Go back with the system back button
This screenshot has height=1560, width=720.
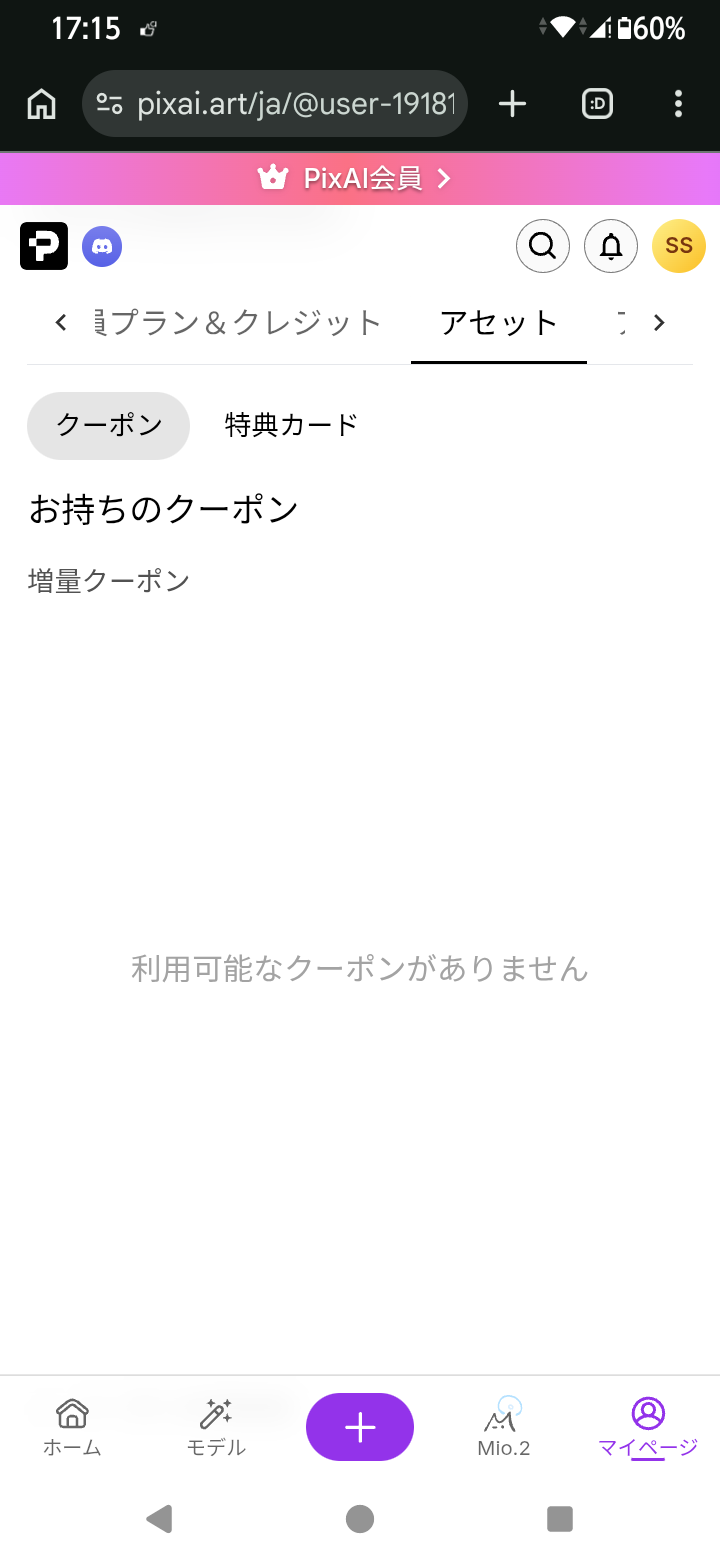(x=159, y=1519)
